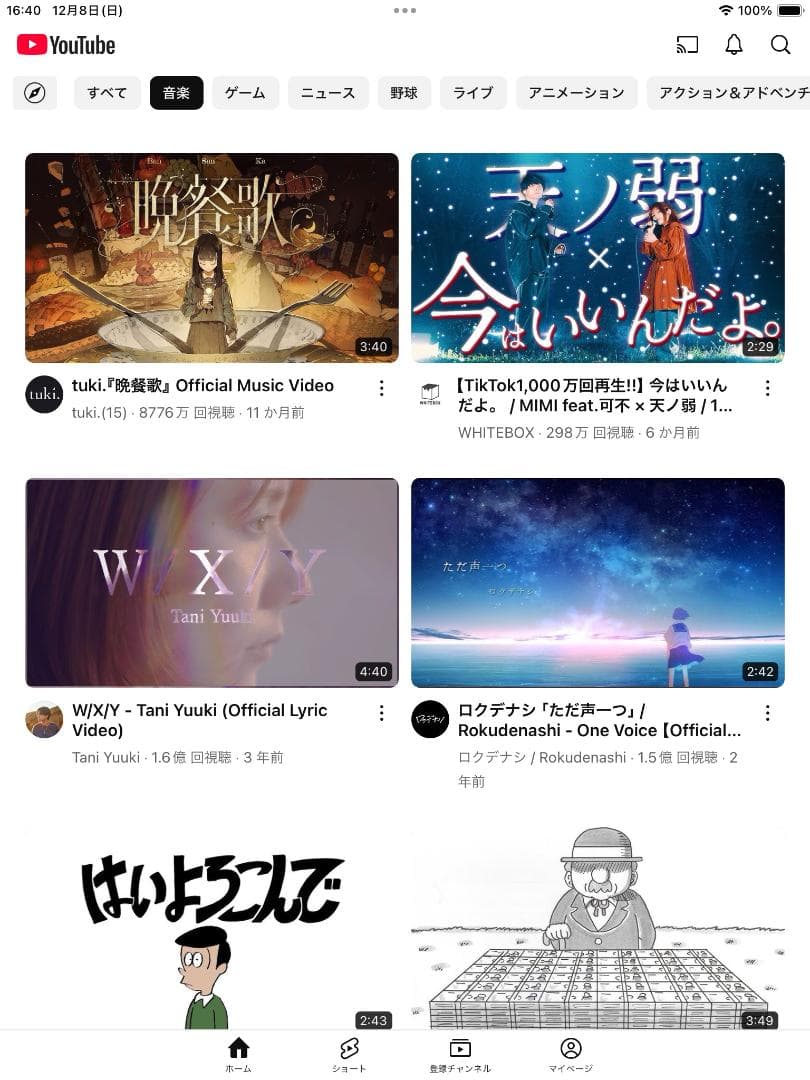Viewport: 810px width, 1080px height.
Task: Filter videos by 野球
Action: (404, 93)
